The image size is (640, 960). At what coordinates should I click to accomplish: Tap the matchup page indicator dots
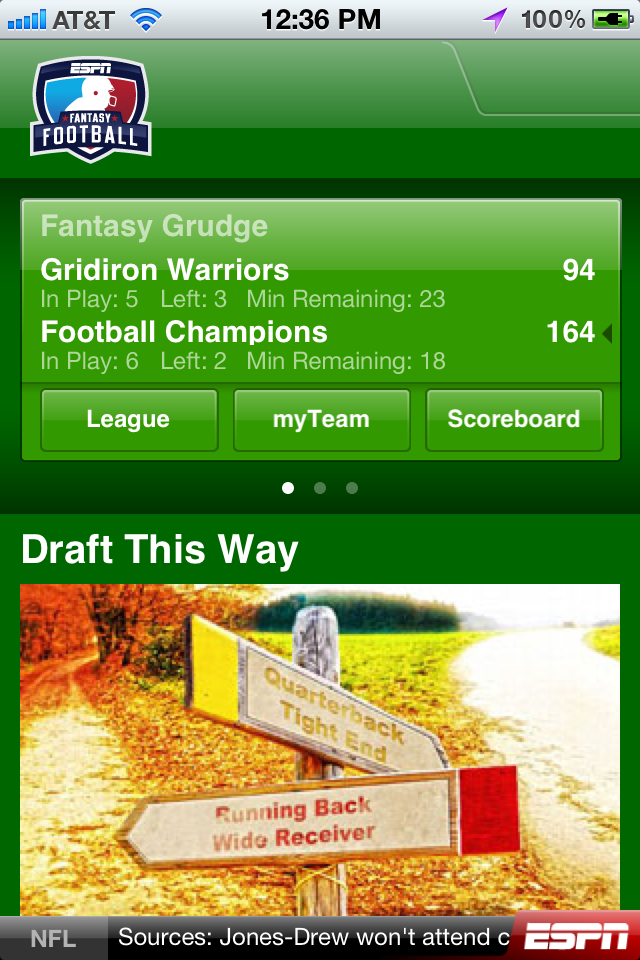coord(320,488)
